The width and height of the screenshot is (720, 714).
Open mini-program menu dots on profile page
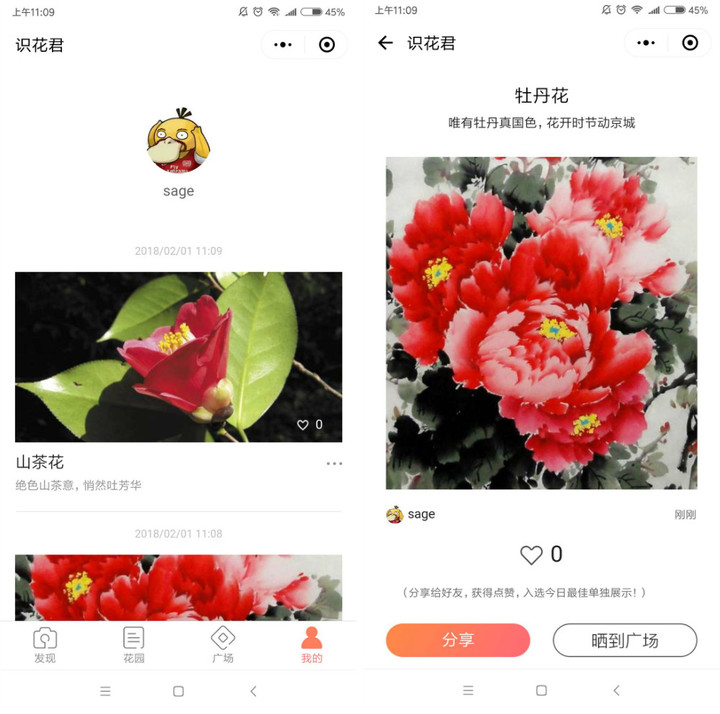(x=283, y=45)
